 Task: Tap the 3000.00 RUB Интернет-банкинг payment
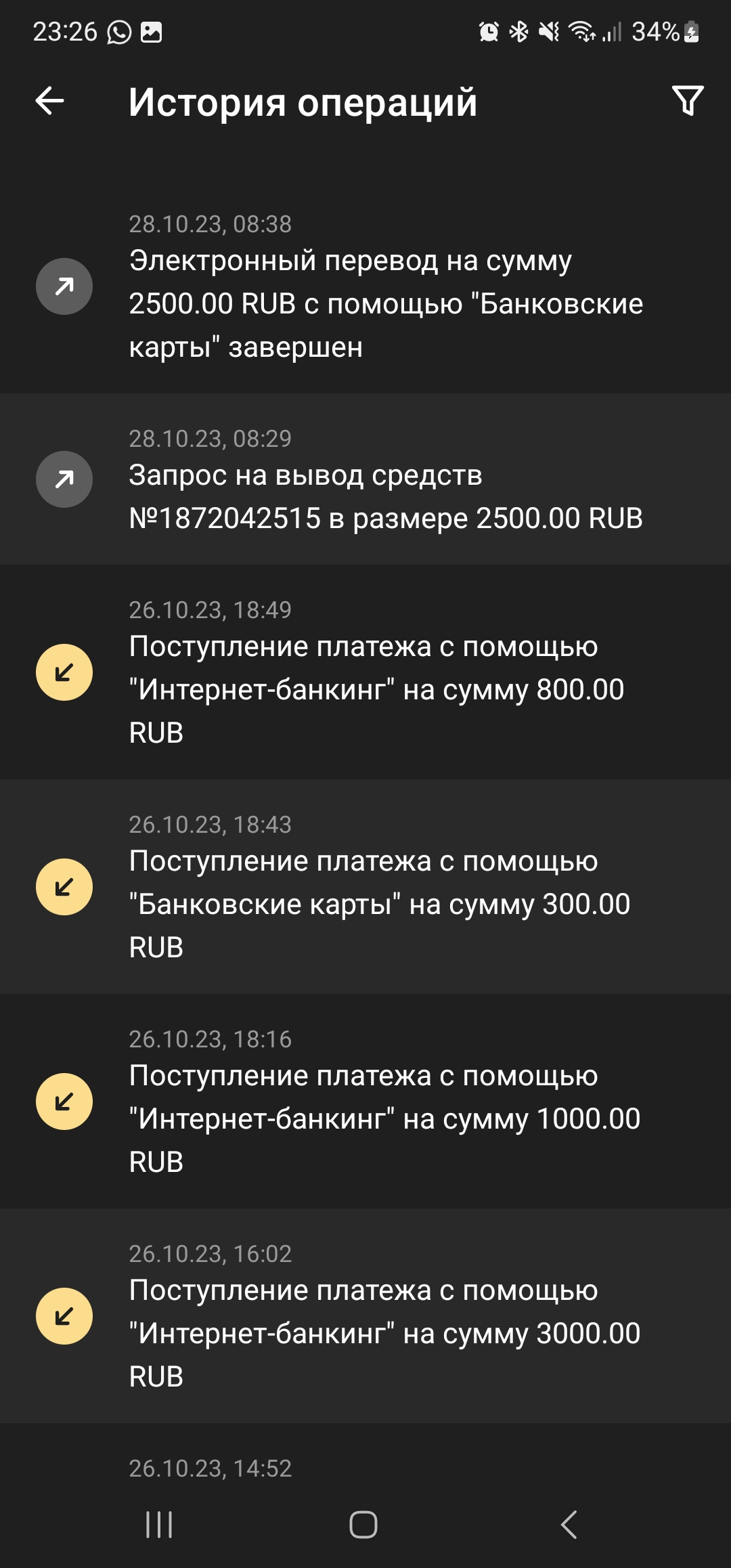(365, 1316)
